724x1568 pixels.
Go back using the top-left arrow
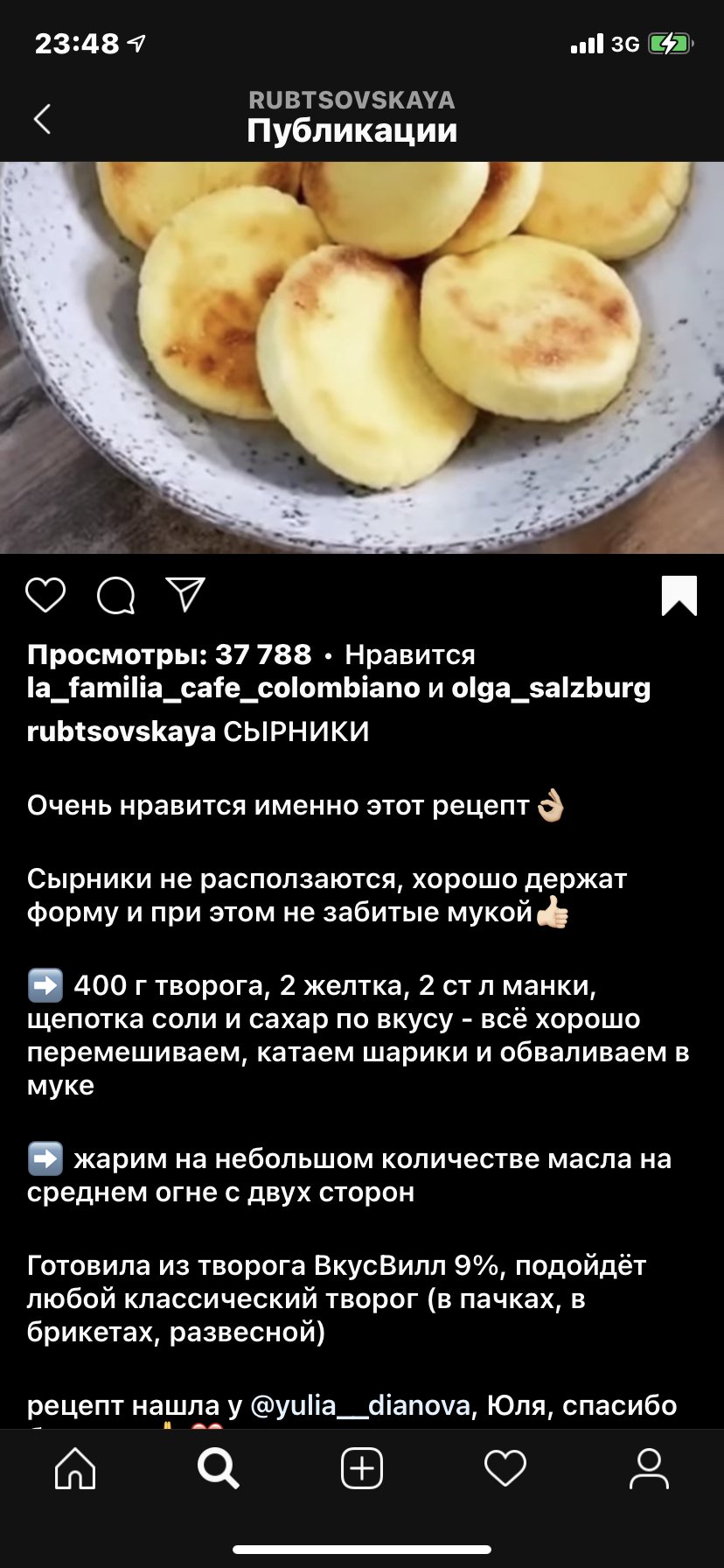[42, 119]
